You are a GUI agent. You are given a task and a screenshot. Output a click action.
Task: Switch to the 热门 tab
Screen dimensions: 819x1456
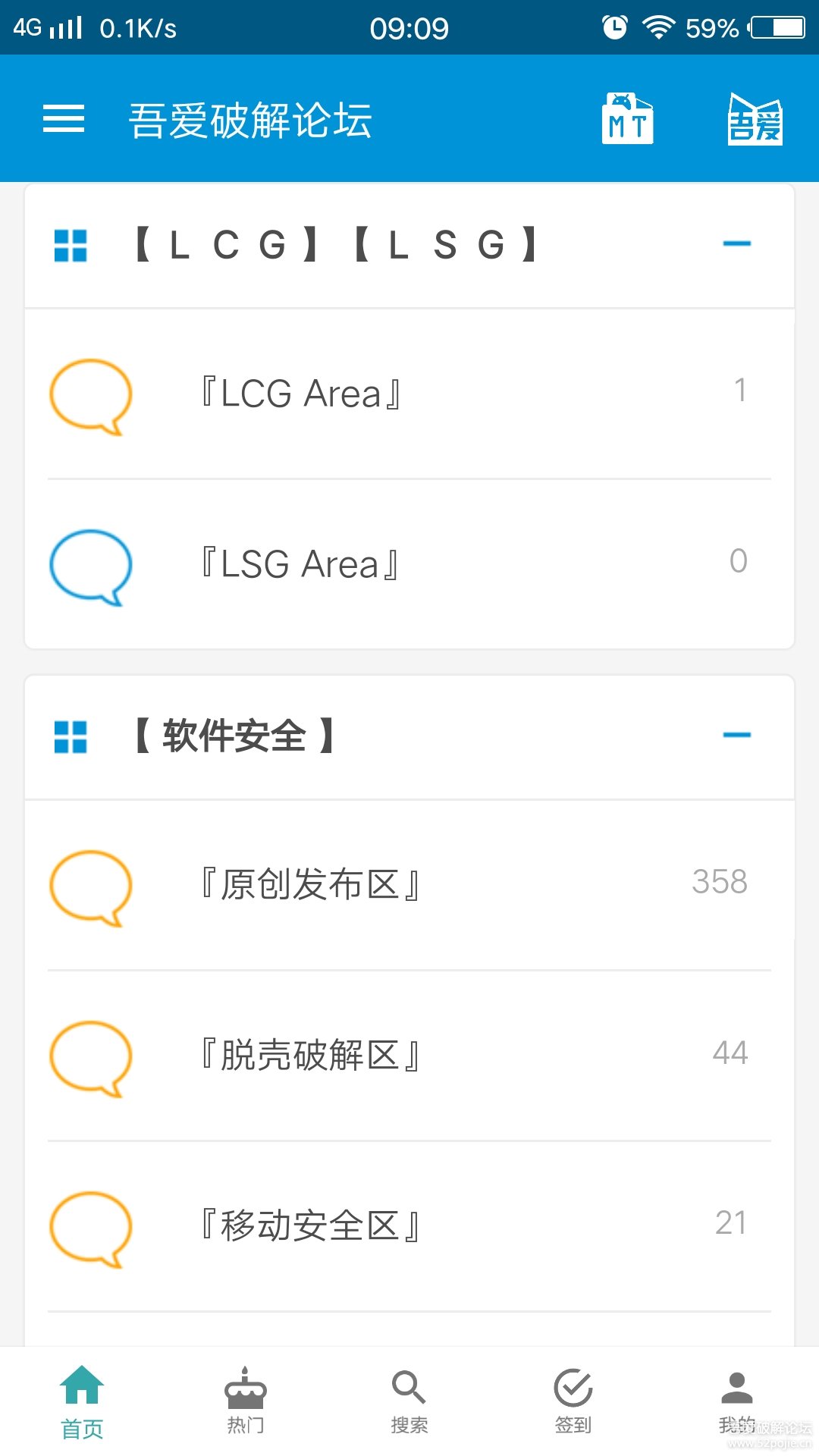point(246,1401)
